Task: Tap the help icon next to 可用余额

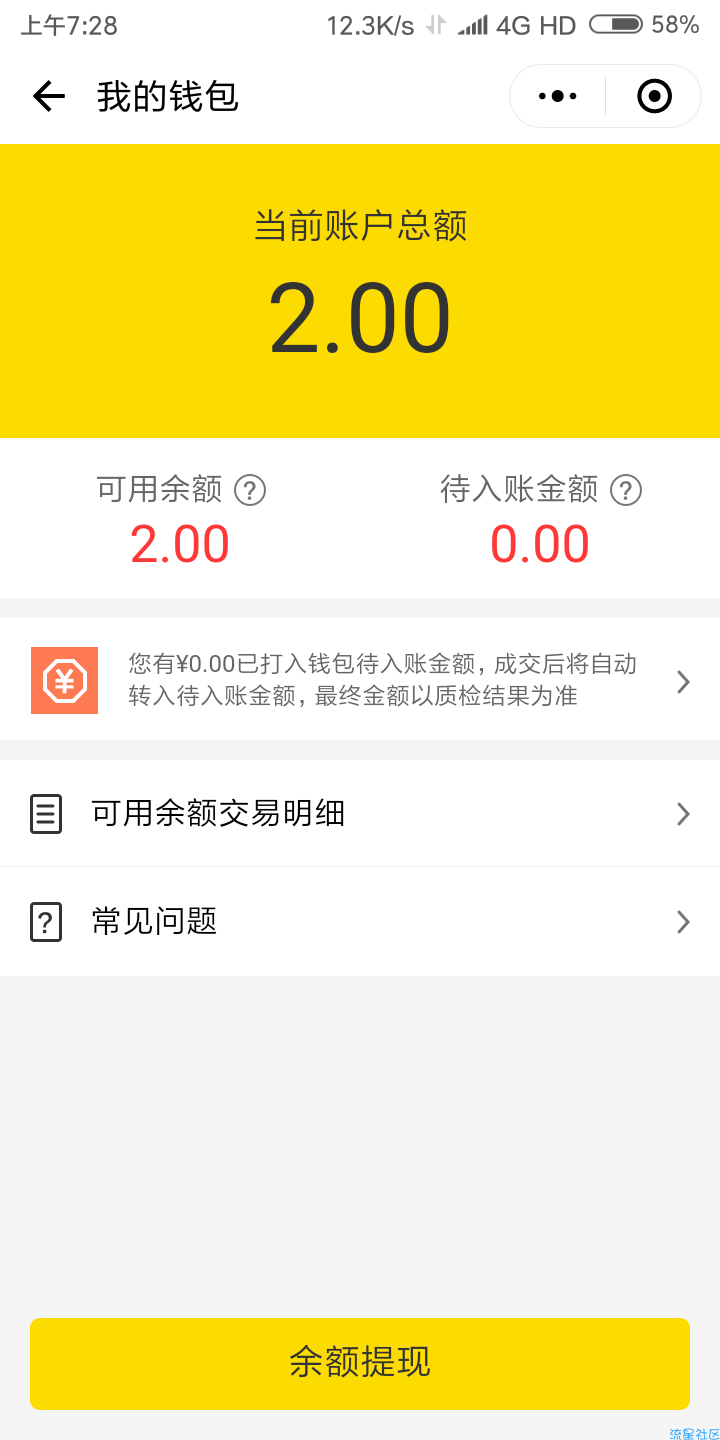Action: 250,490
